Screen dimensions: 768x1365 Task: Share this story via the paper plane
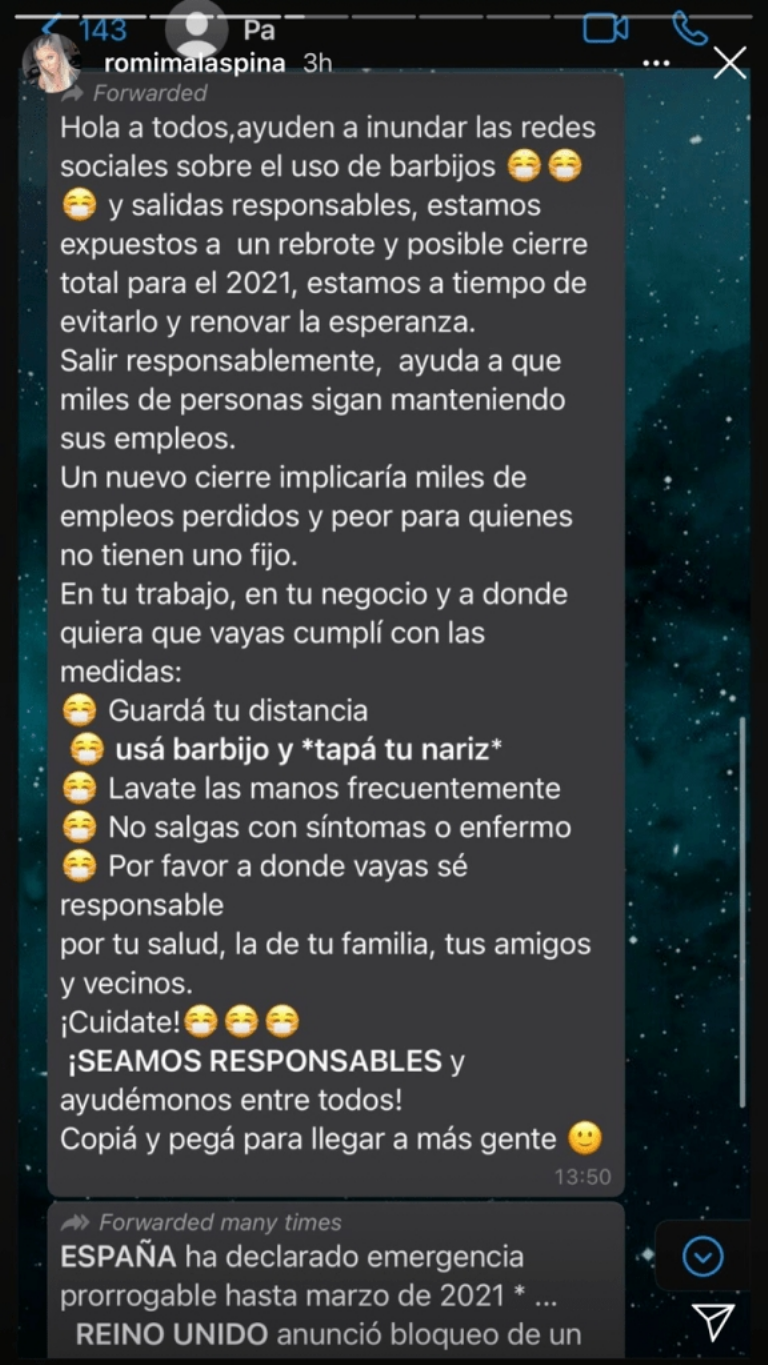pyautogui.click(x=714, y=1320)
